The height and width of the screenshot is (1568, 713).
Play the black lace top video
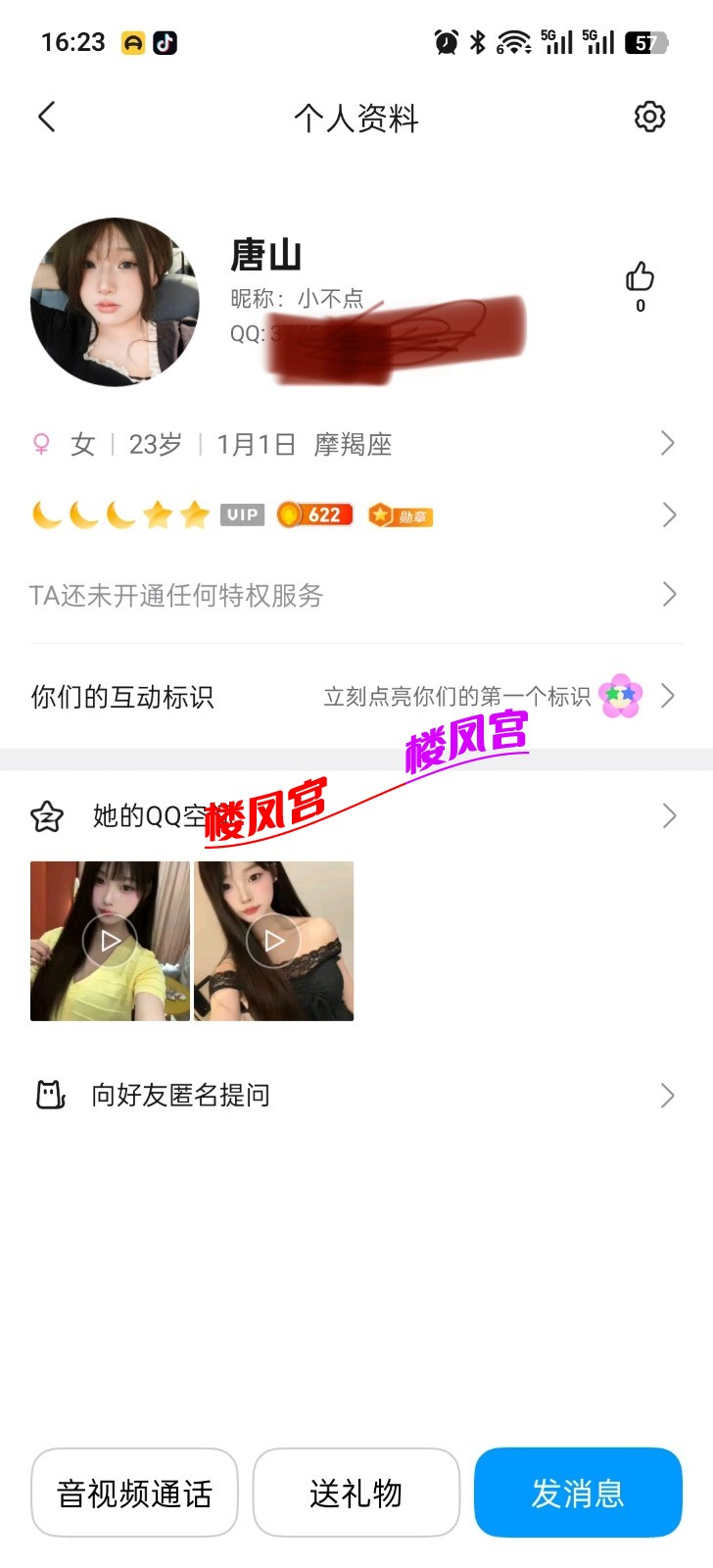[x=274, y=941]
